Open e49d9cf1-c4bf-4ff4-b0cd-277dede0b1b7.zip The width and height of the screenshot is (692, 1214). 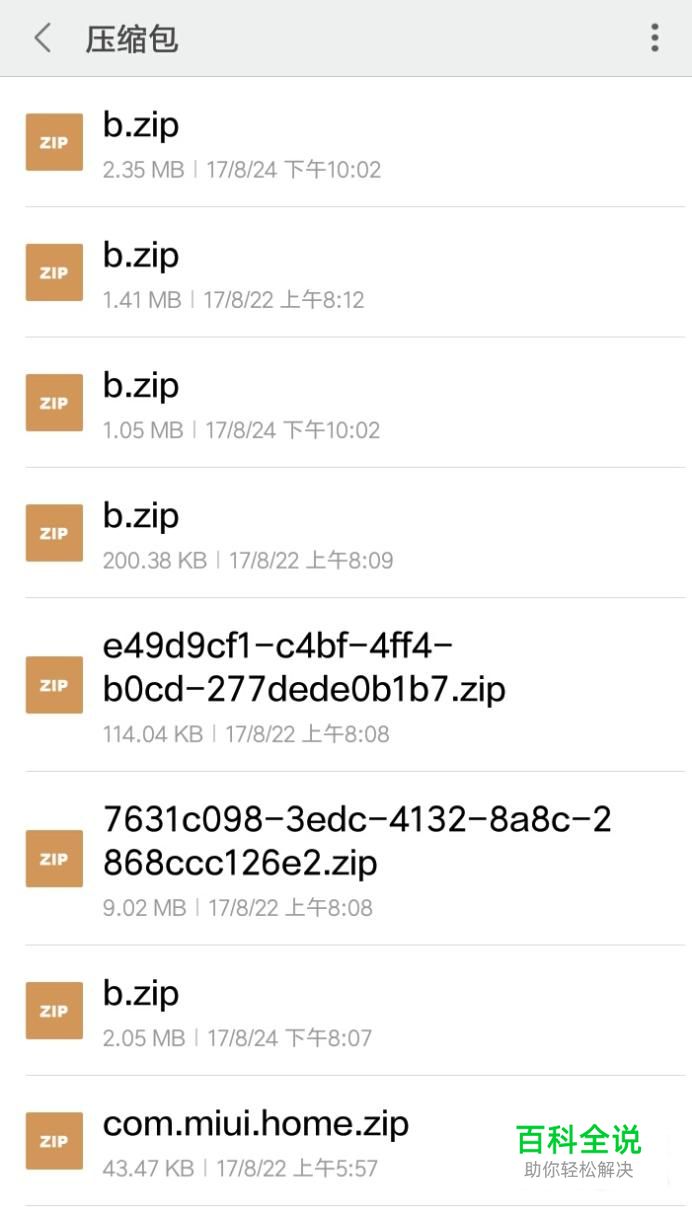pos(300,685)
